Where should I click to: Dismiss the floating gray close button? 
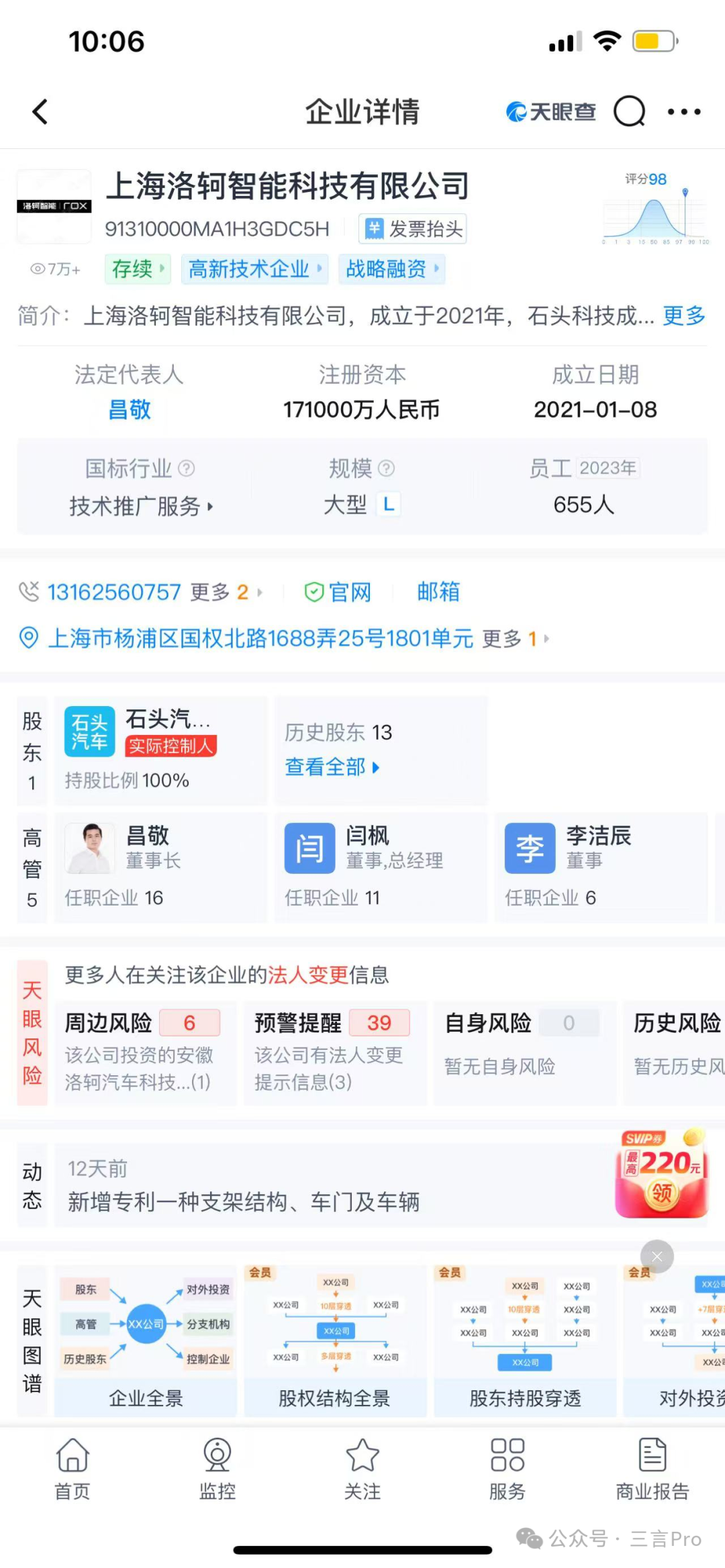pos(657,1257)
